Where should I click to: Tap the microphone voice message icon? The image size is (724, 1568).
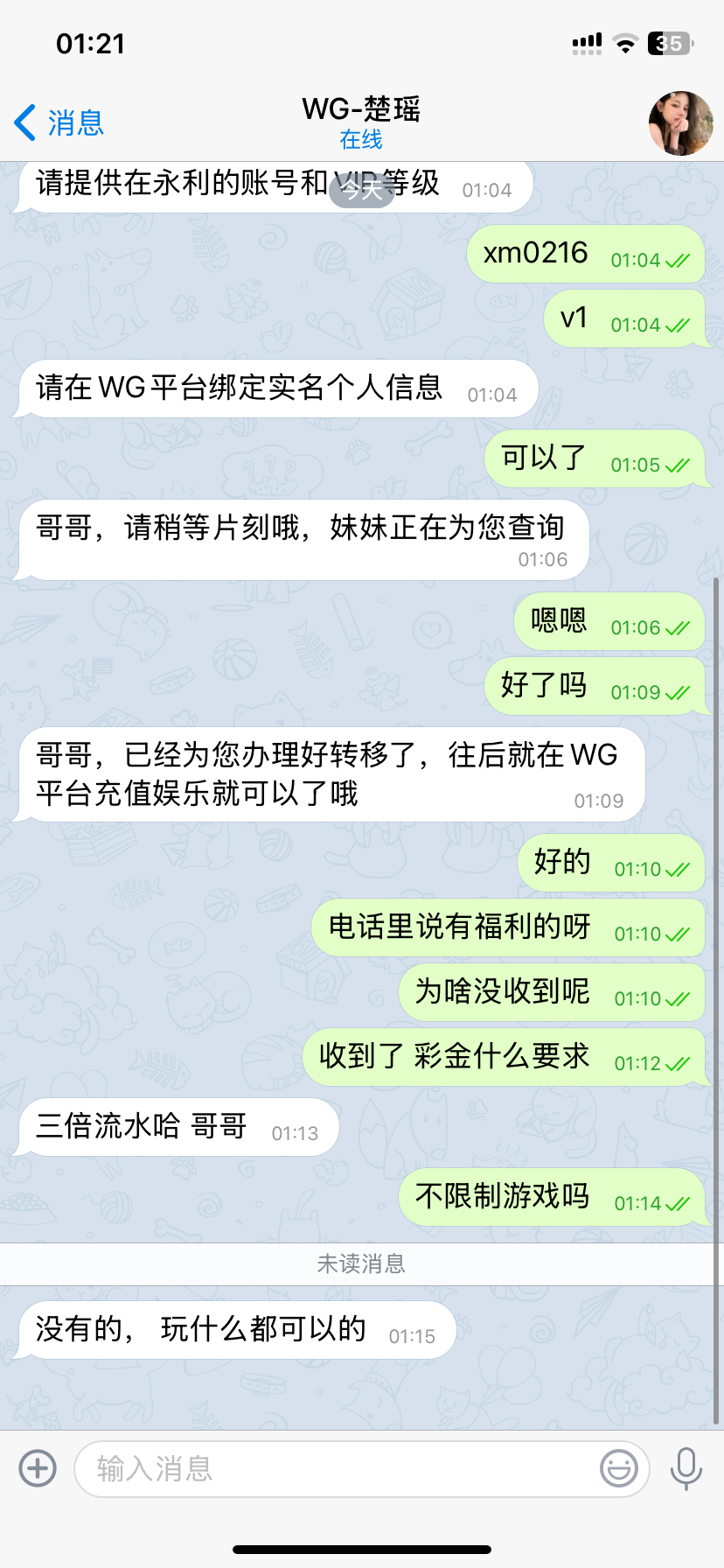[x=686, y=1467]
